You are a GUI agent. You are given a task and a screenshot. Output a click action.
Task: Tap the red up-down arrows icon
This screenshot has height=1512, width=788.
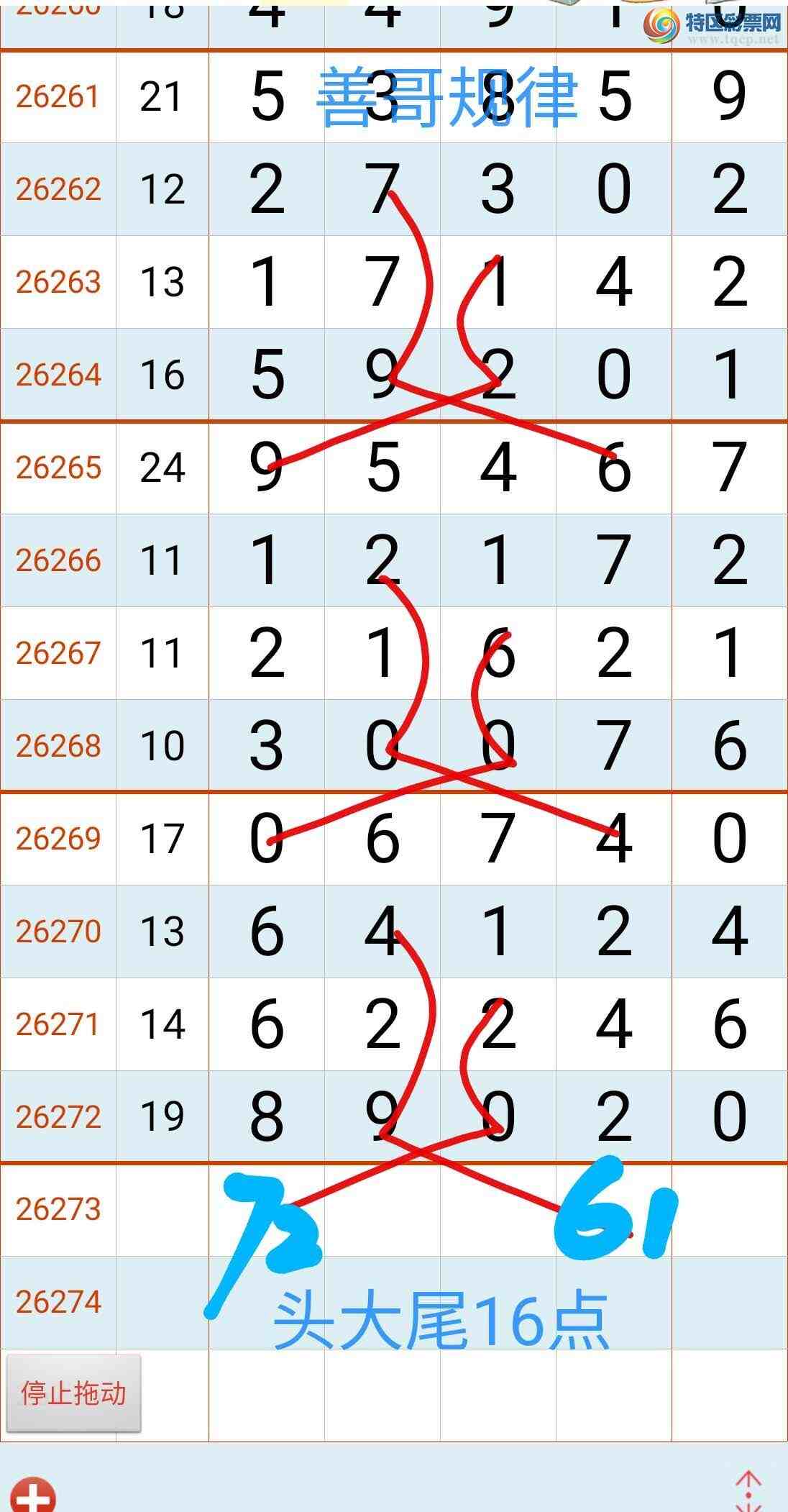(x=748, y=1491)
